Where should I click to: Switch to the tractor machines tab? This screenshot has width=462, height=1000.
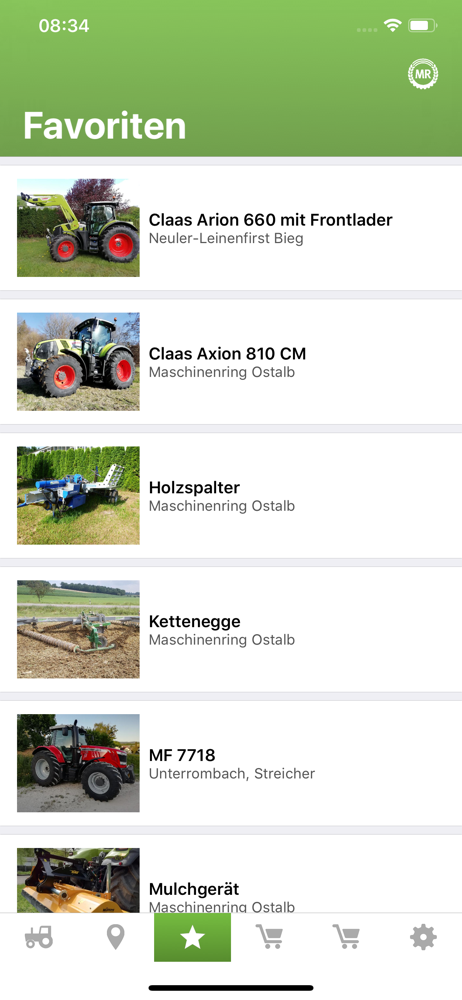click(38, 938)
